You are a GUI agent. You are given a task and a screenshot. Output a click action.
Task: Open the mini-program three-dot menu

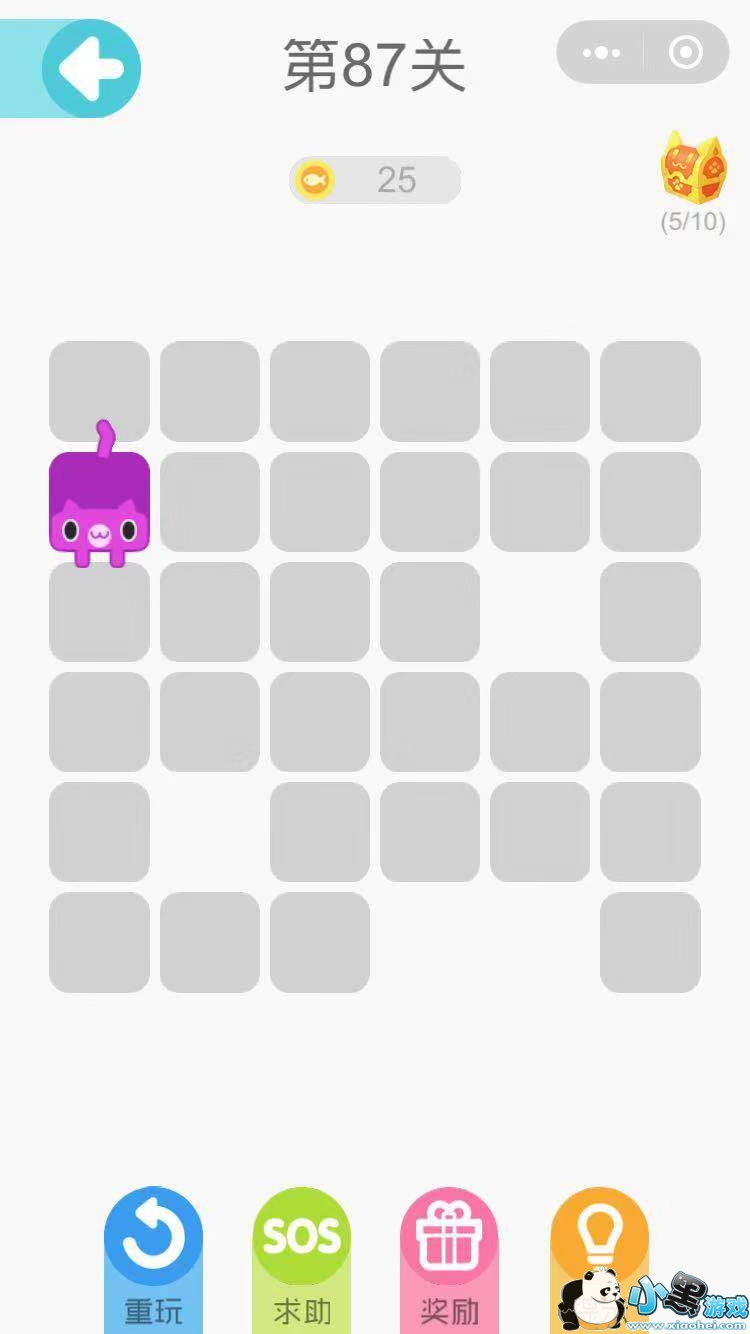[x=601, y=53]
